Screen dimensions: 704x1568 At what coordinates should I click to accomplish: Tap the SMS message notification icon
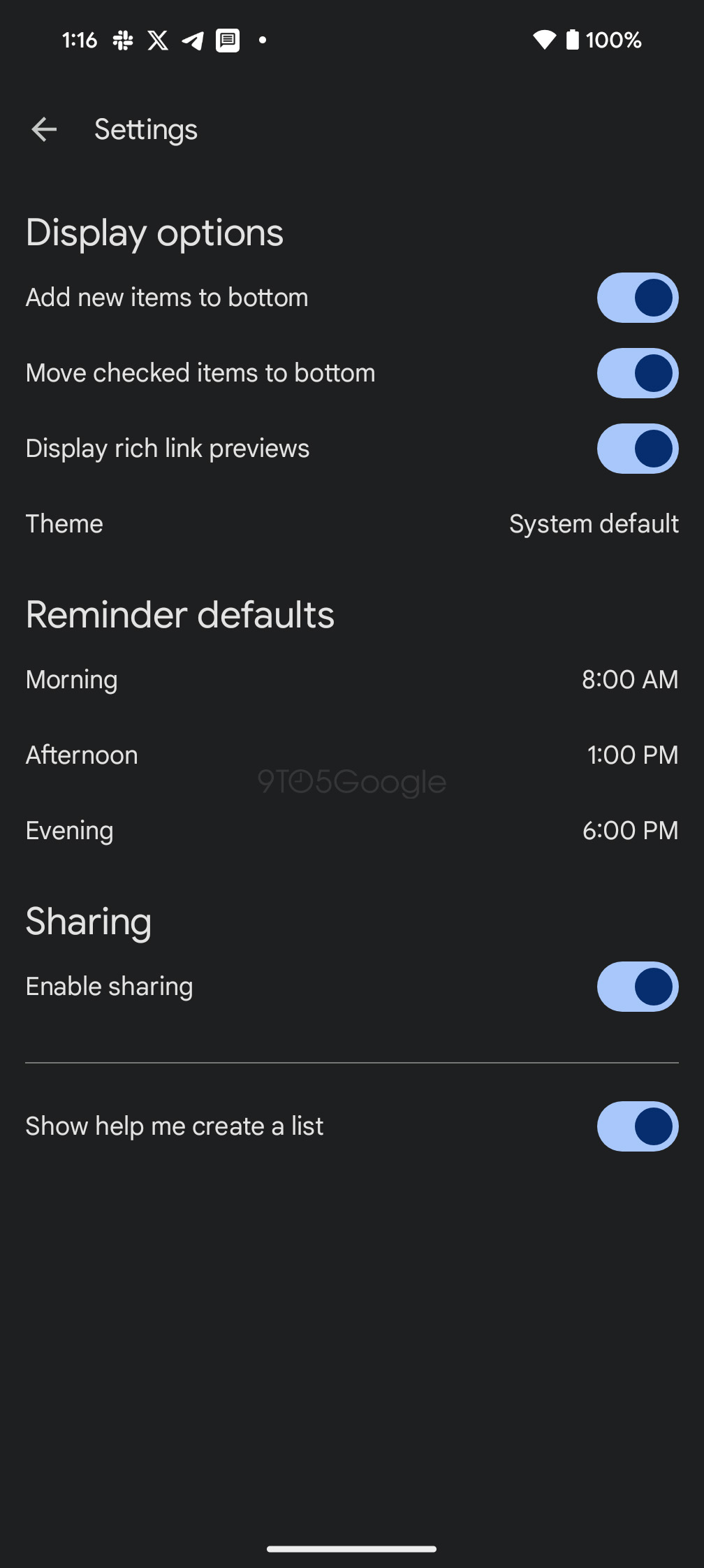click(x=227, y=41)
